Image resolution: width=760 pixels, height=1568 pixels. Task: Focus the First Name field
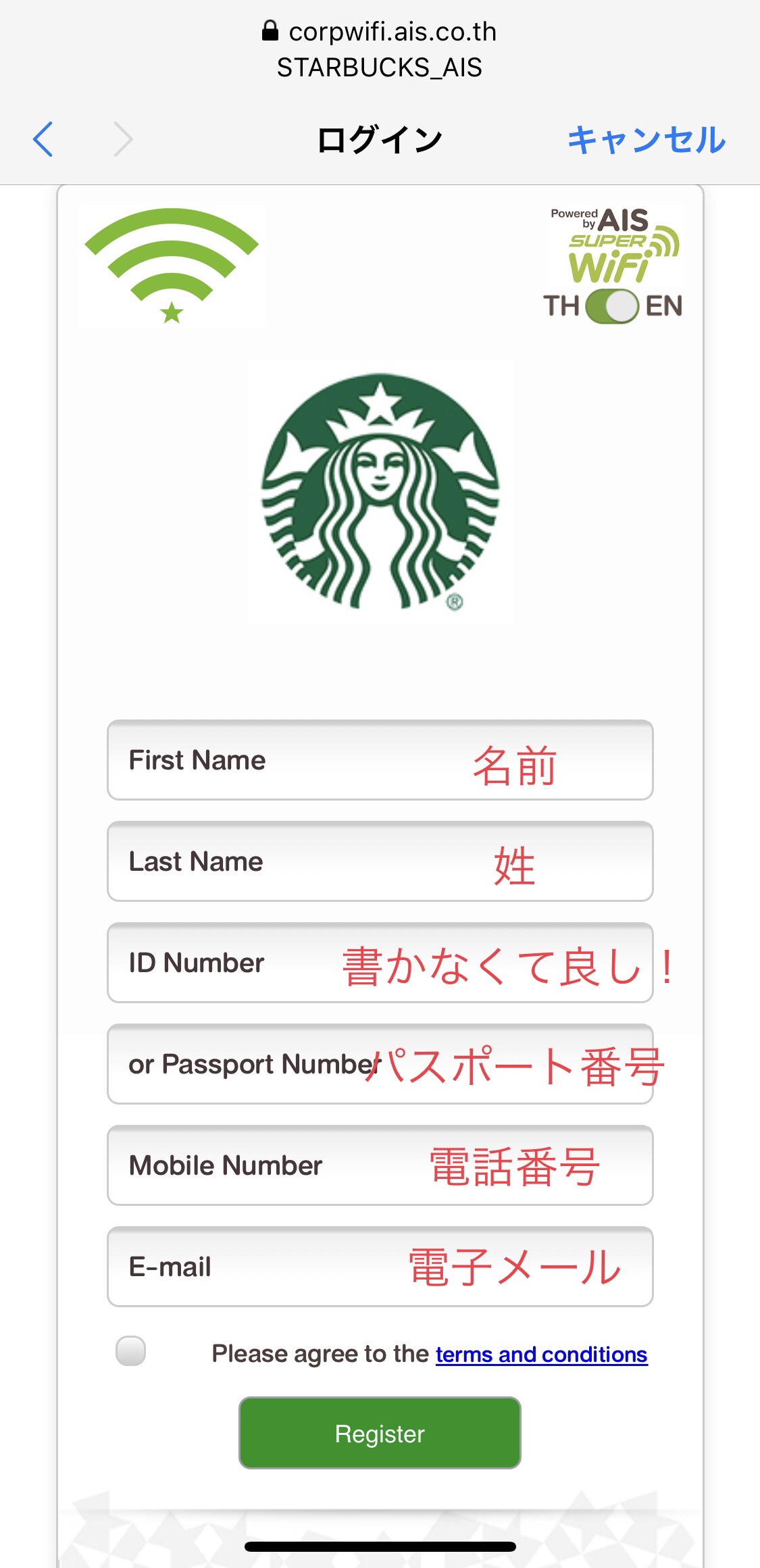point(380,760)
